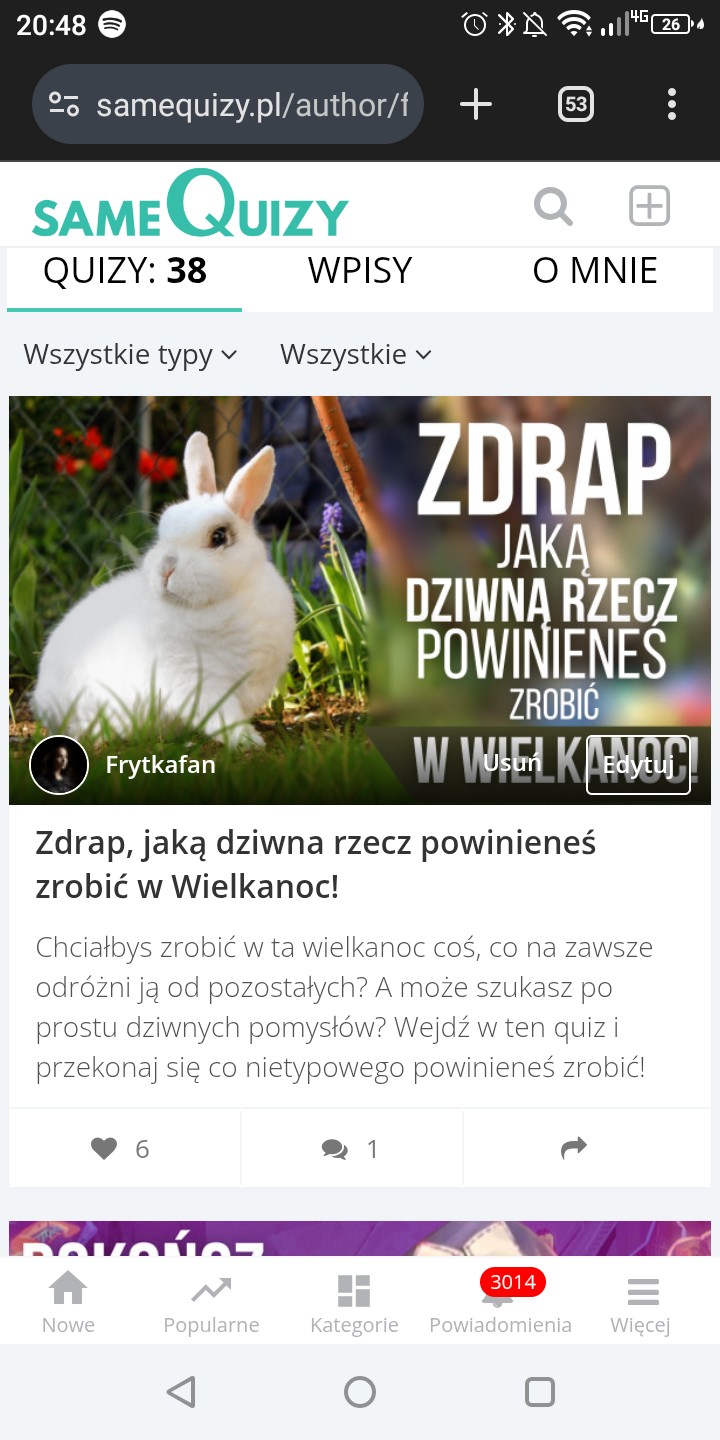720x1440 pixels.
Task: Open the browser's open tabs switcher
Action: pos(575,104)
